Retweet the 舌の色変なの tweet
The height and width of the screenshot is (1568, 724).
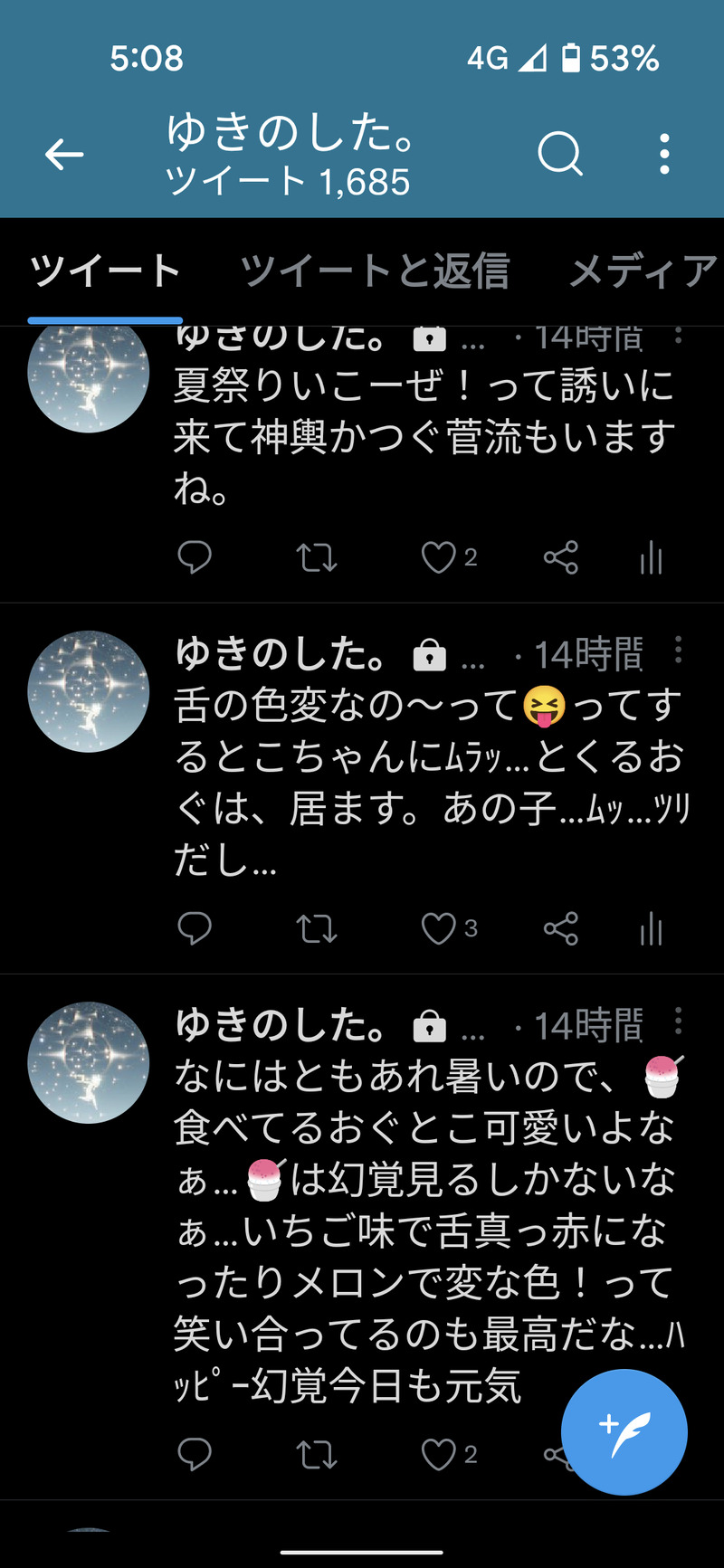(x=317, y=928)
